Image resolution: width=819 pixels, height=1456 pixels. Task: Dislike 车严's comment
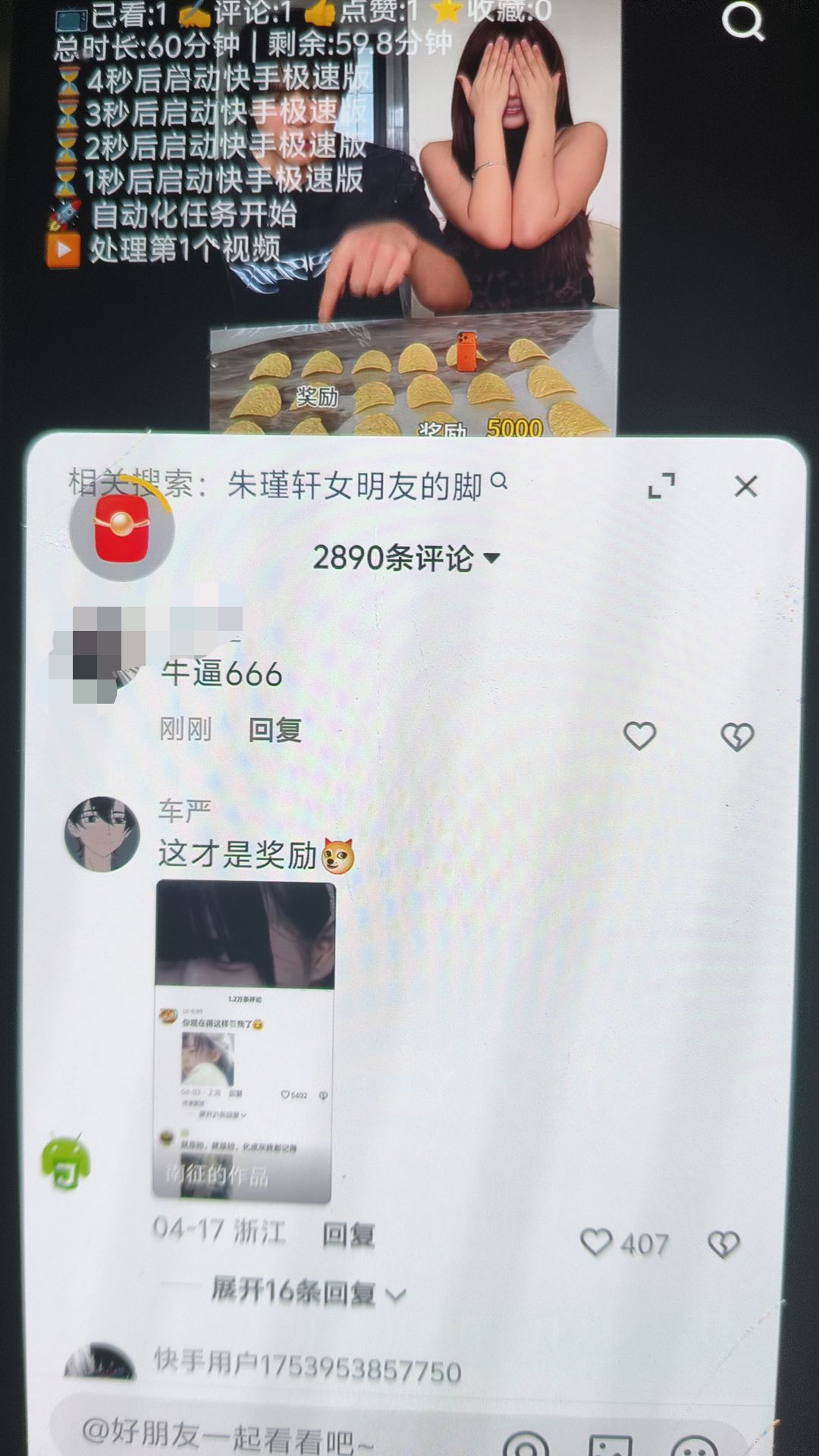(x=723, y=1244)
